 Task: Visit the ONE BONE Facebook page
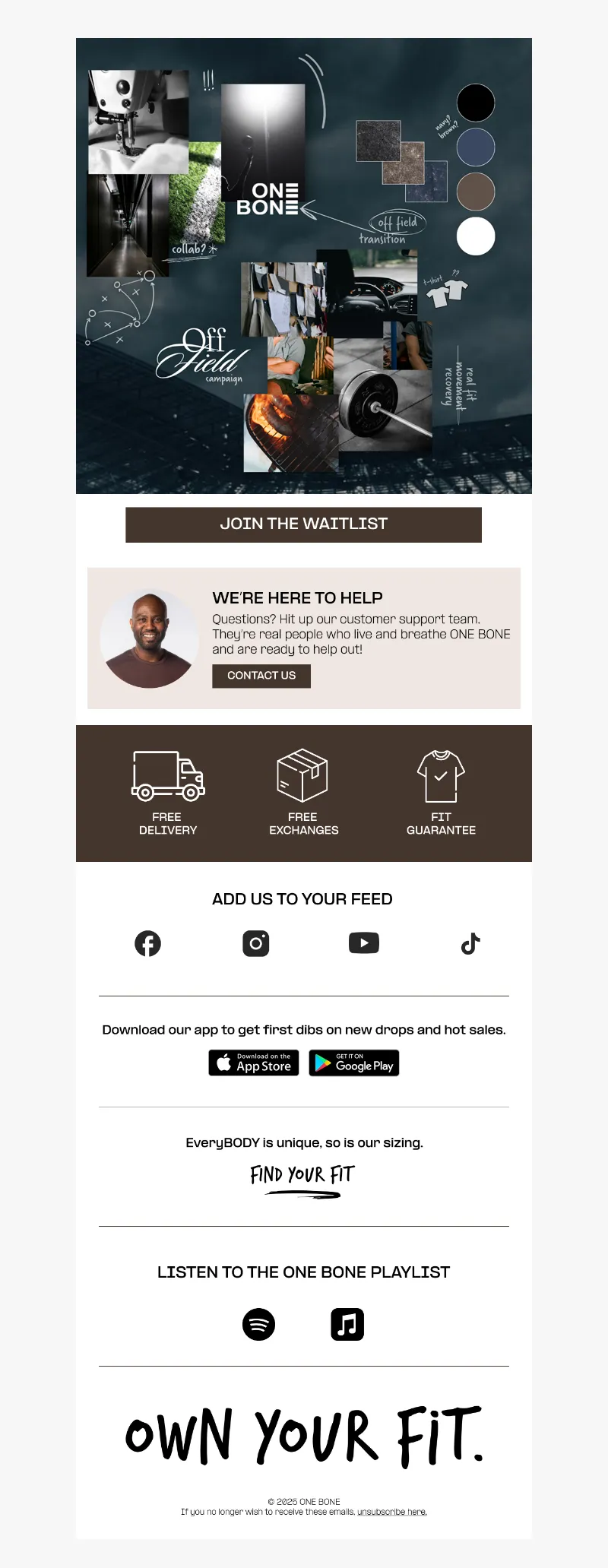coord(147,943)
